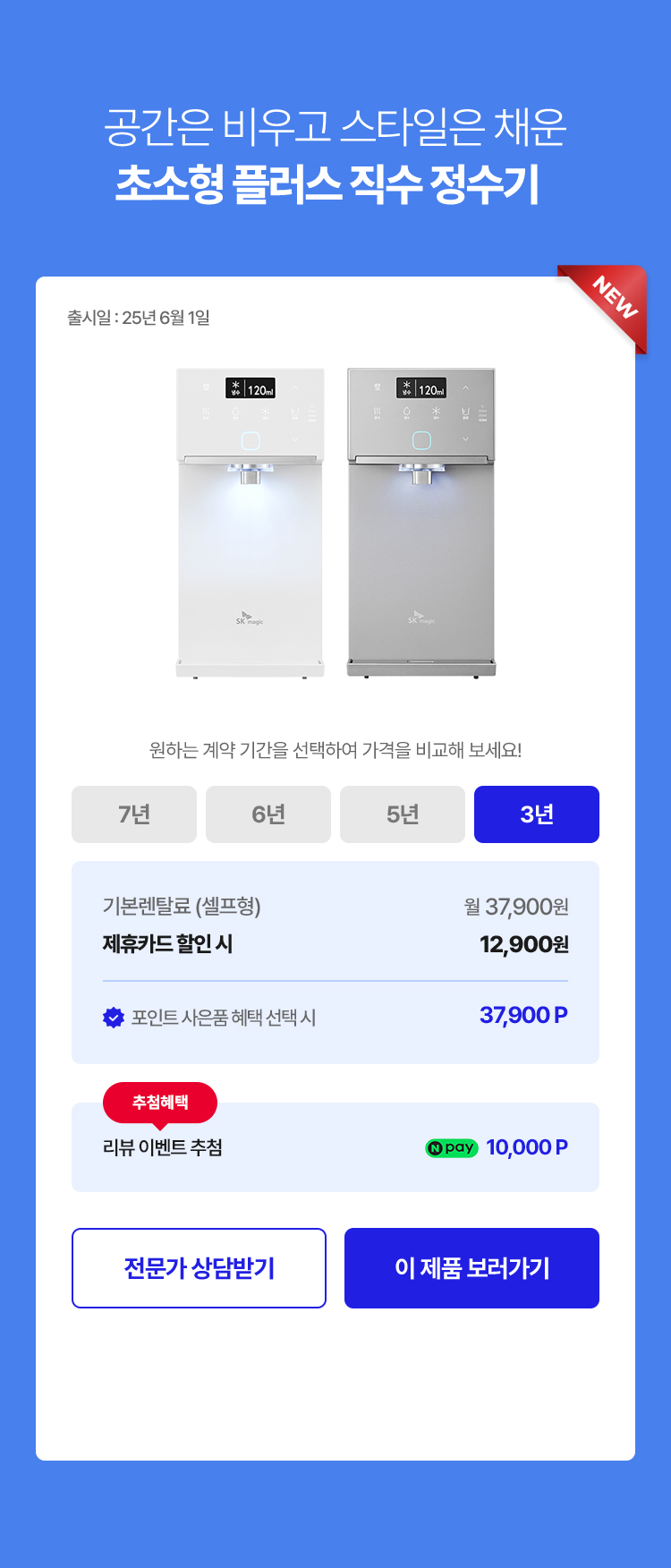Tap the 3년 contract tab

pos(537,814)
